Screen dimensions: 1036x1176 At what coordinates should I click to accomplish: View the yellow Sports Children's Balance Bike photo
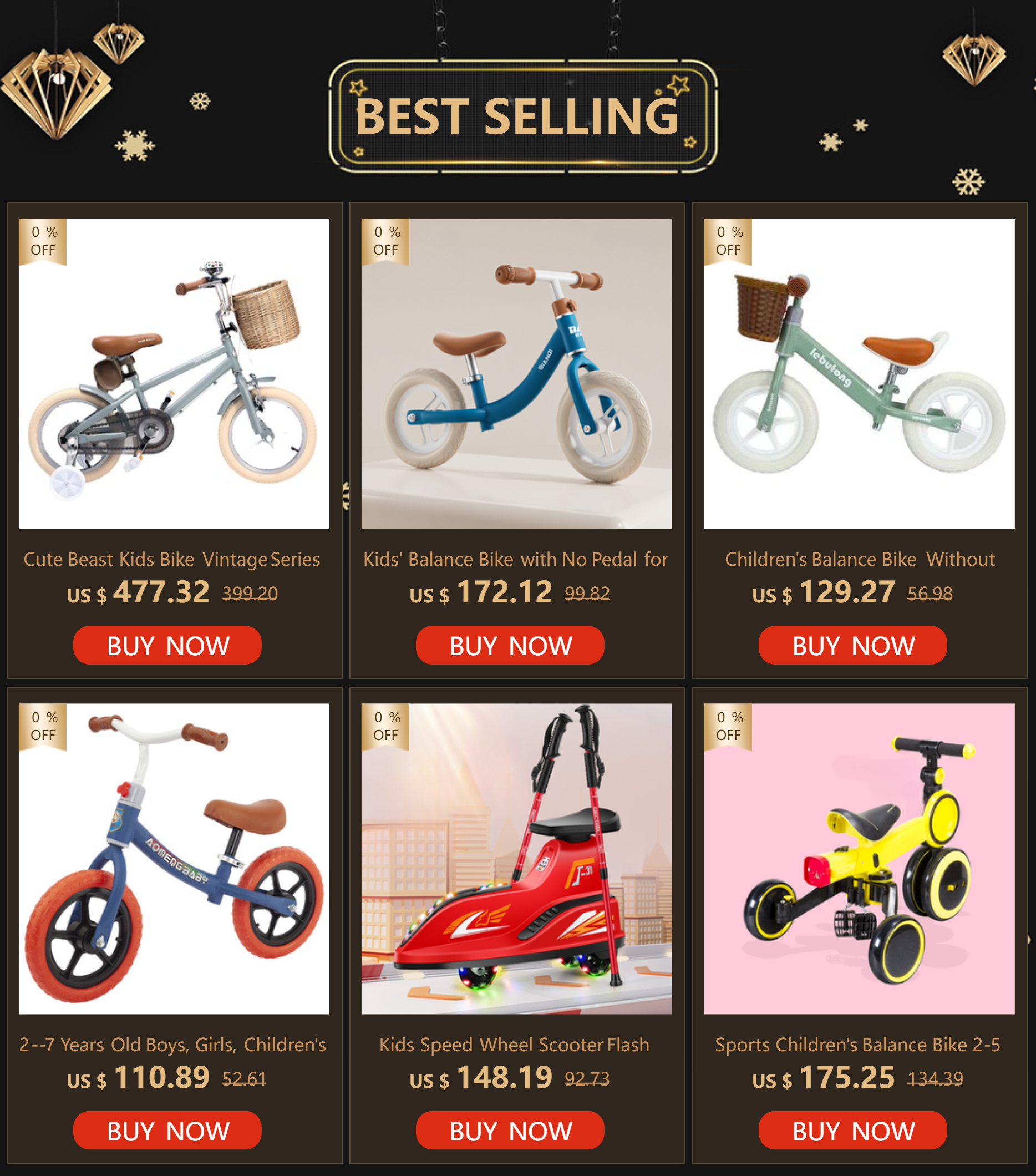coord(860,858)
